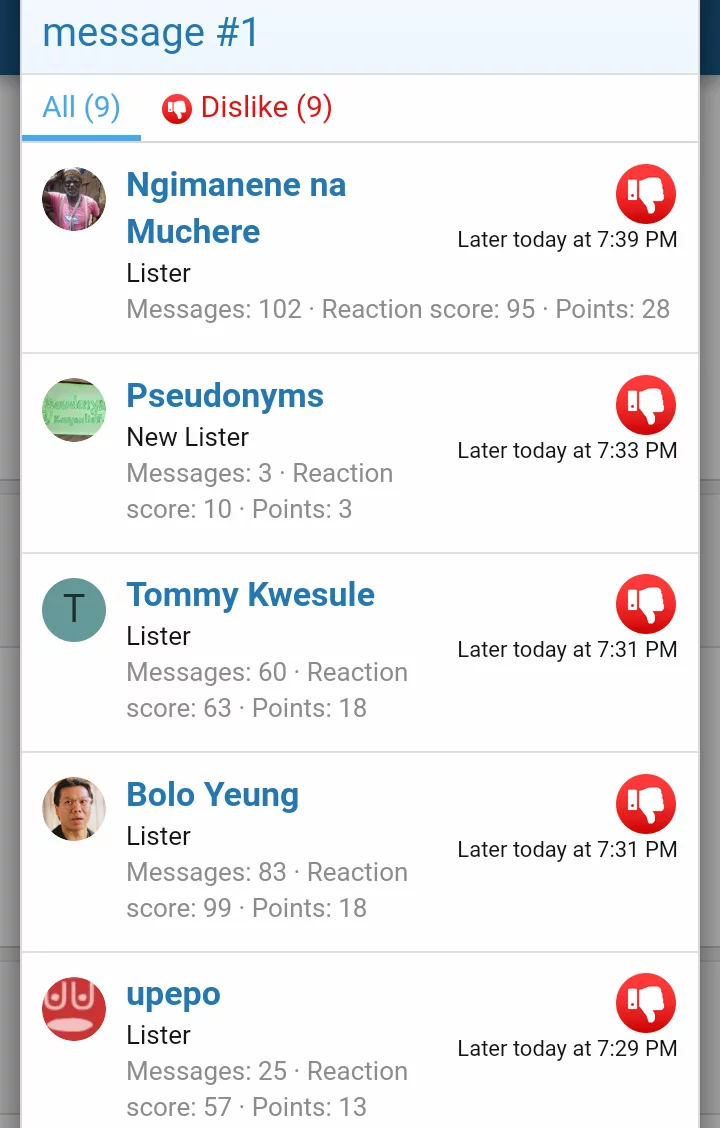Go to upepo's profile
The height and width of the screenshot is (1128, 720).
coord(173,994)
